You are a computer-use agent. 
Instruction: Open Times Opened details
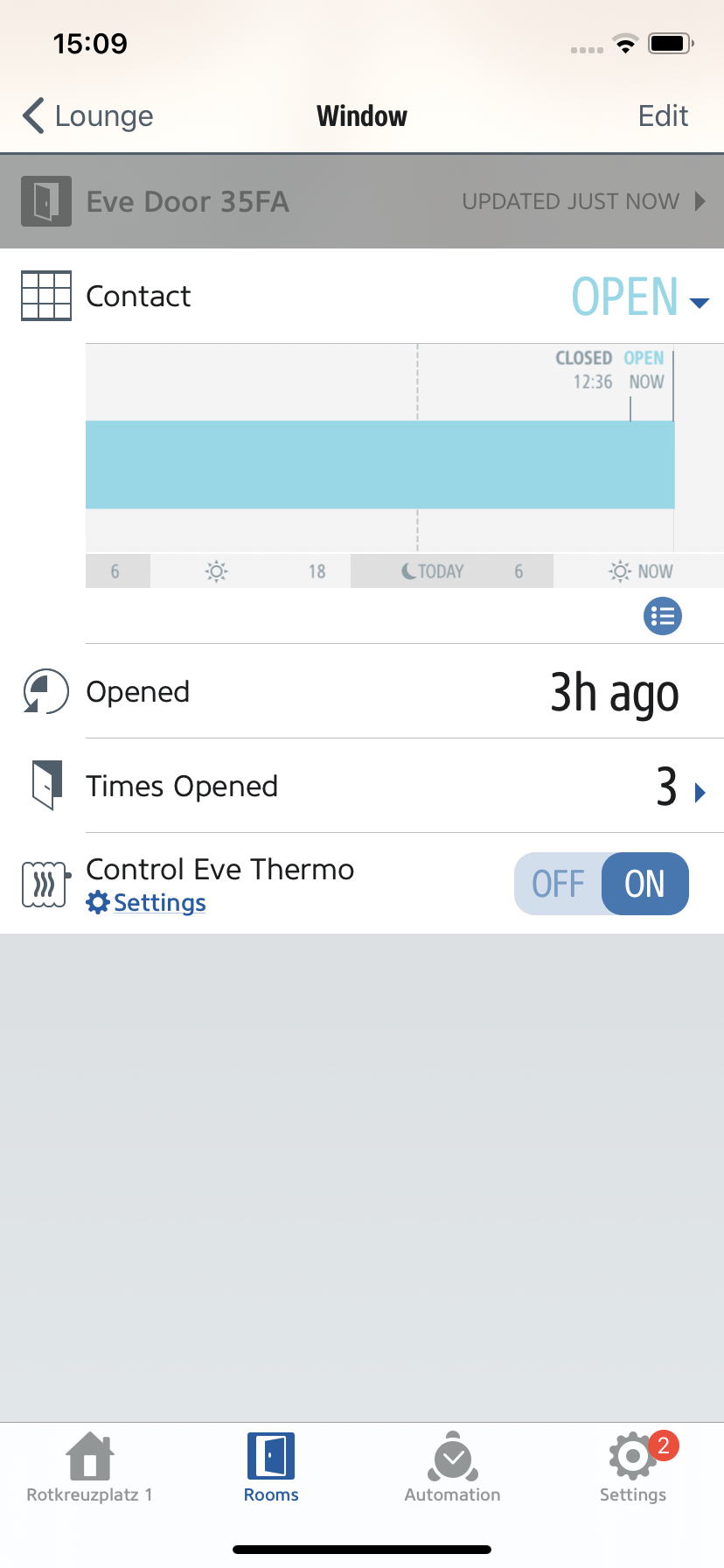[x=362, y=786]
